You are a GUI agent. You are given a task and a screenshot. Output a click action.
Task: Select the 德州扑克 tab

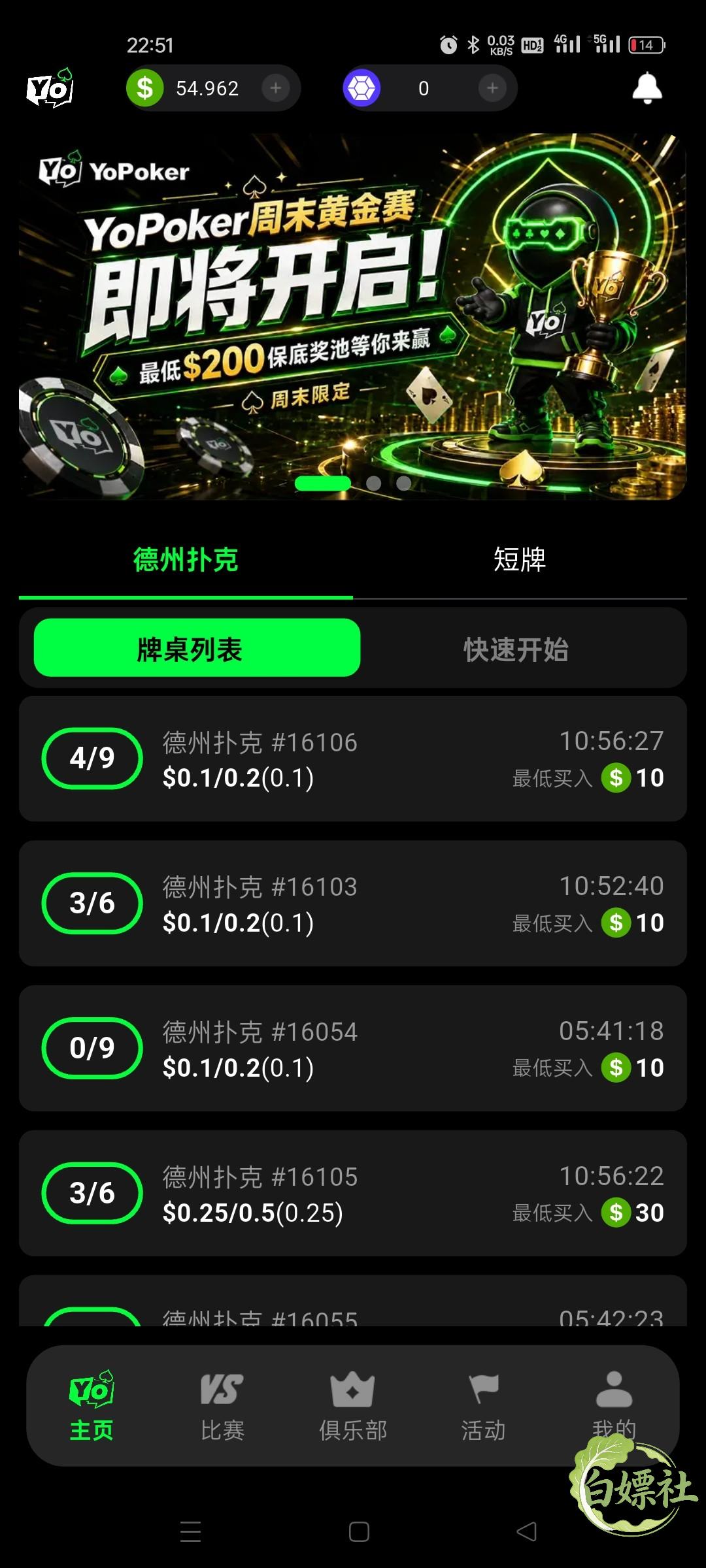tap(186, 560)
